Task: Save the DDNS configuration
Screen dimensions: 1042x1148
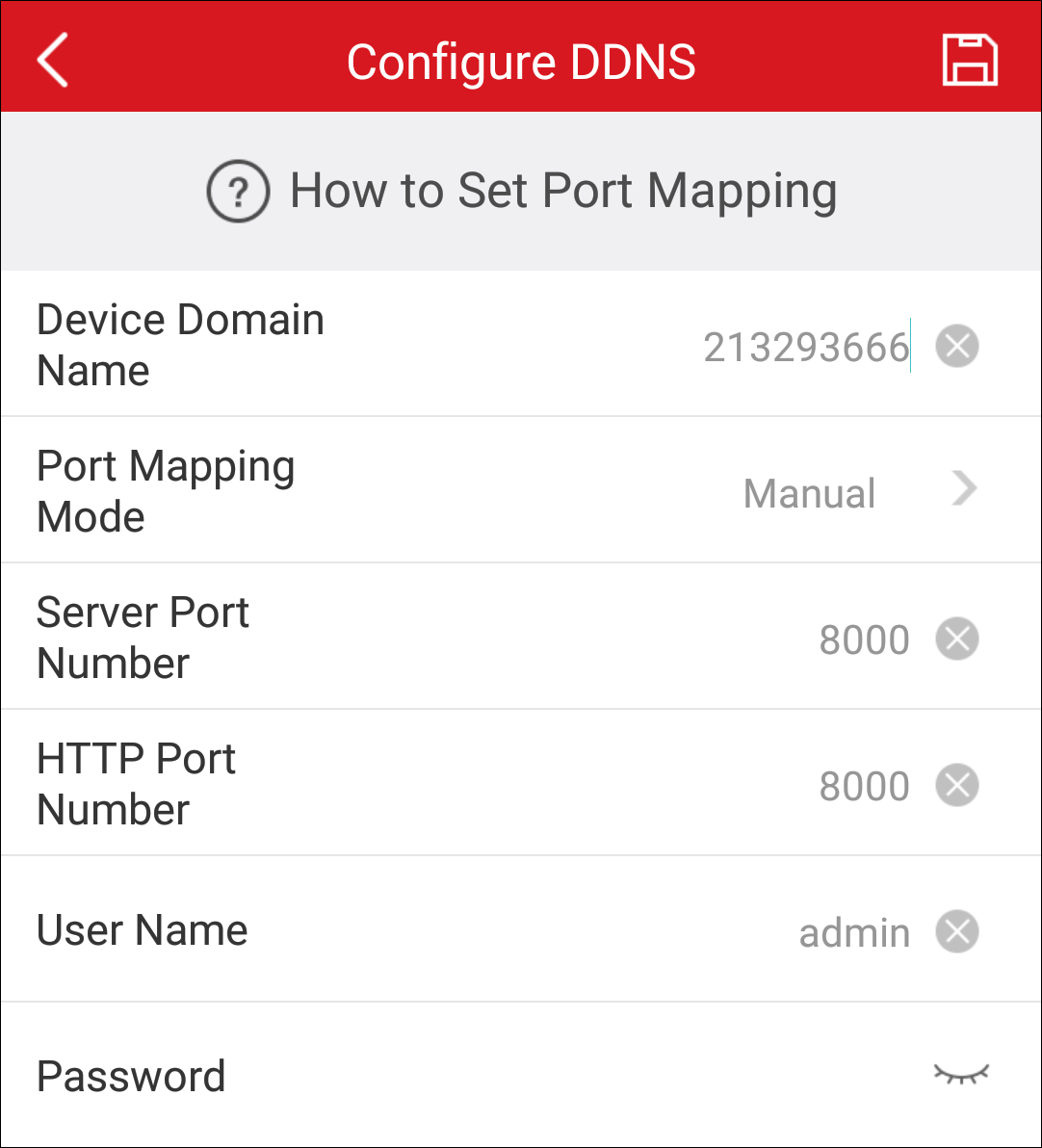Action: pos(969,60)
